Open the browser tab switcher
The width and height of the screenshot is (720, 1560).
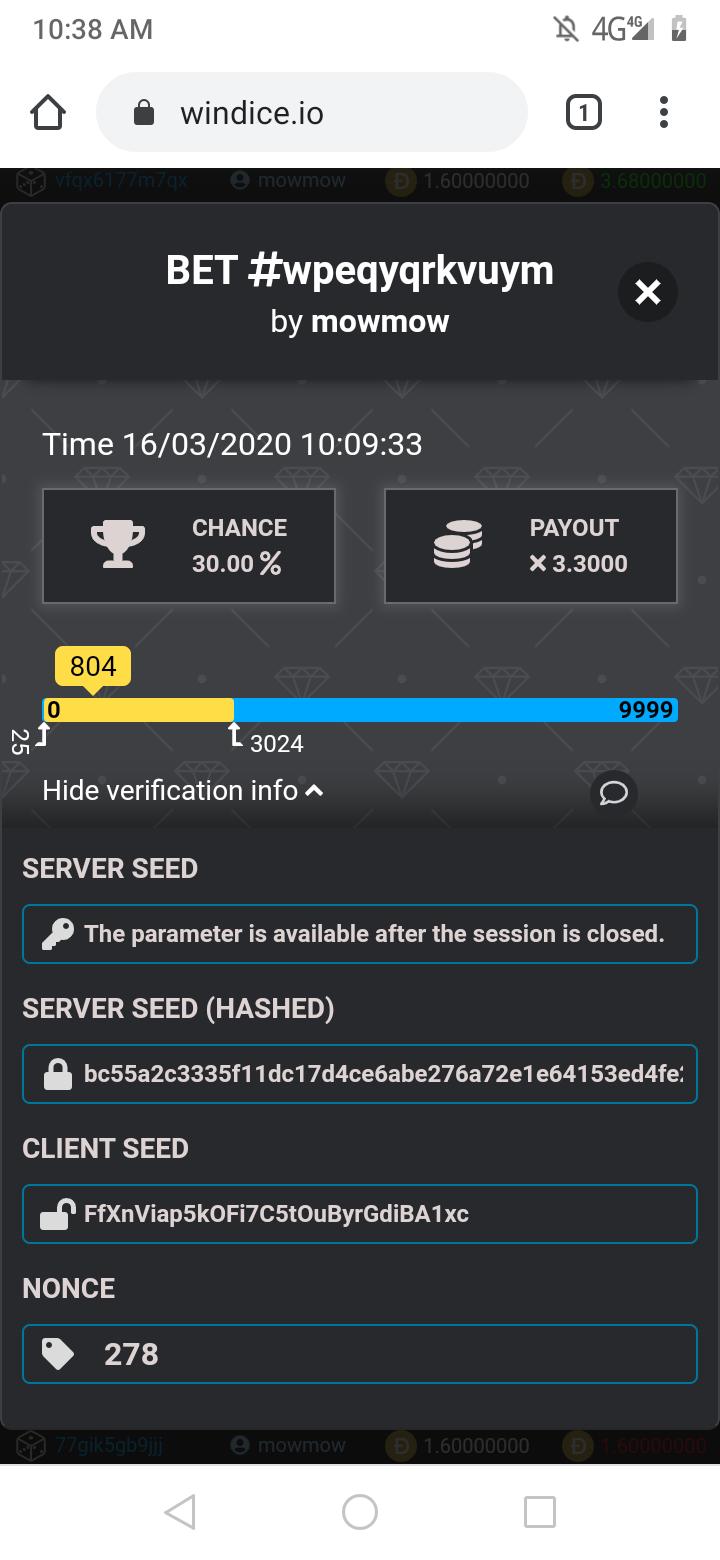pos(584,113)
